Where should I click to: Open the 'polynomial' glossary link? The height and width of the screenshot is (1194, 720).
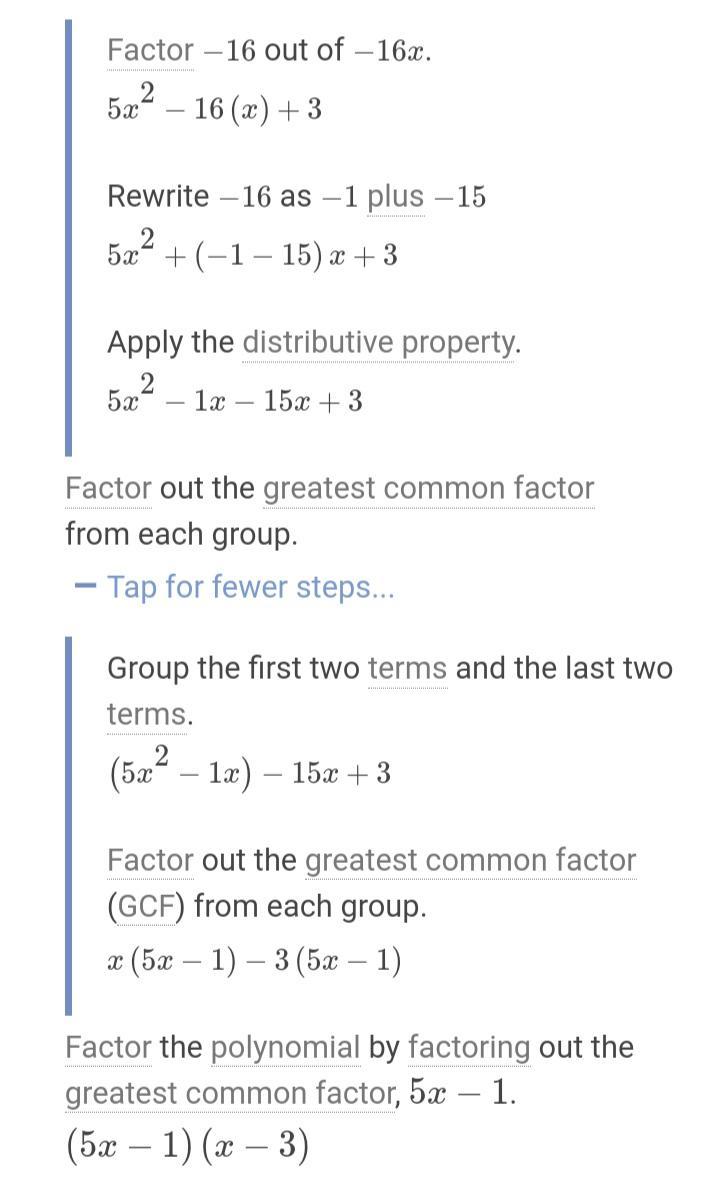[x=285, y=1047]
